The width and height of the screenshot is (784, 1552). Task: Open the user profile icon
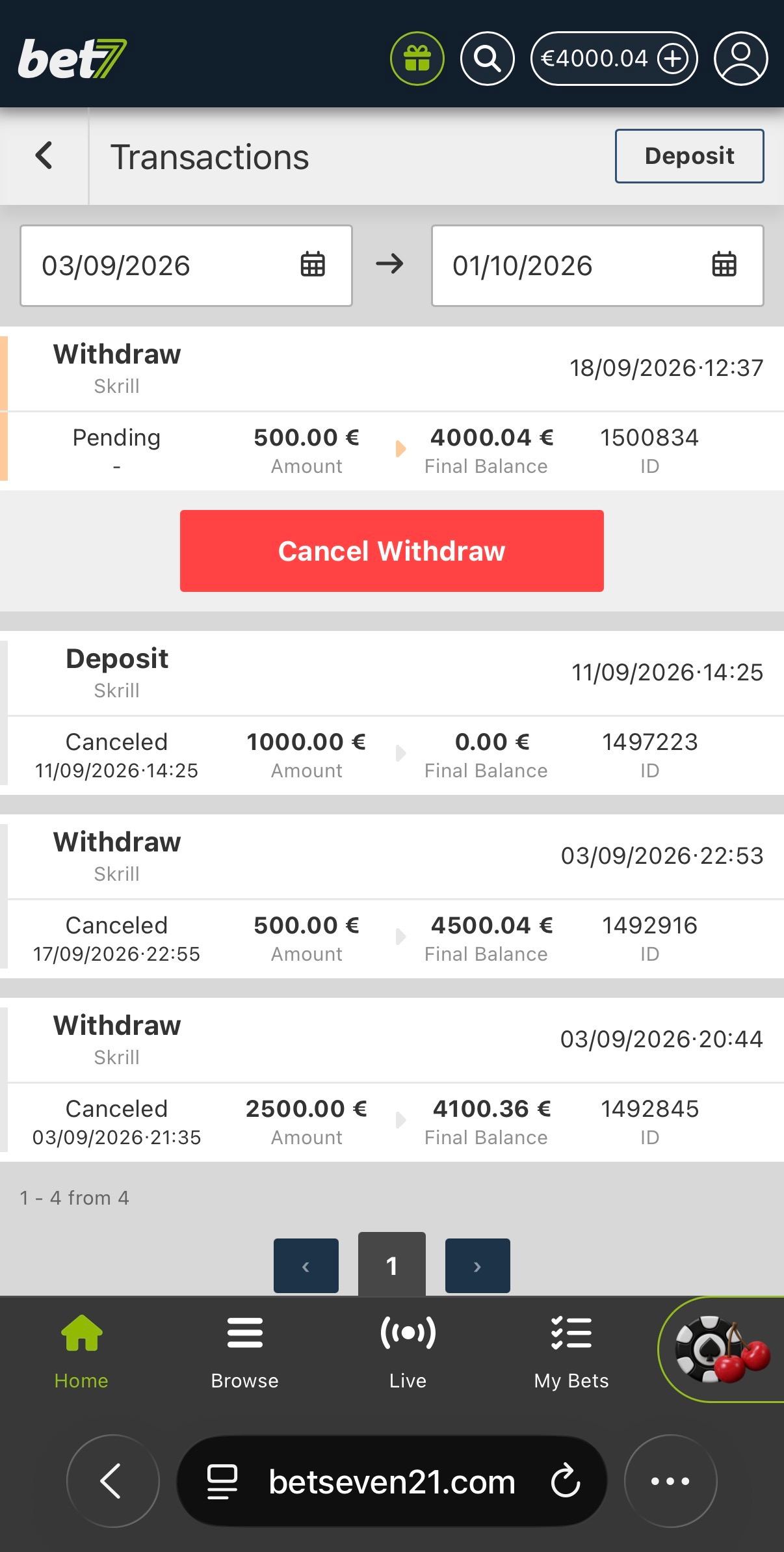click(x=741, y=59)
